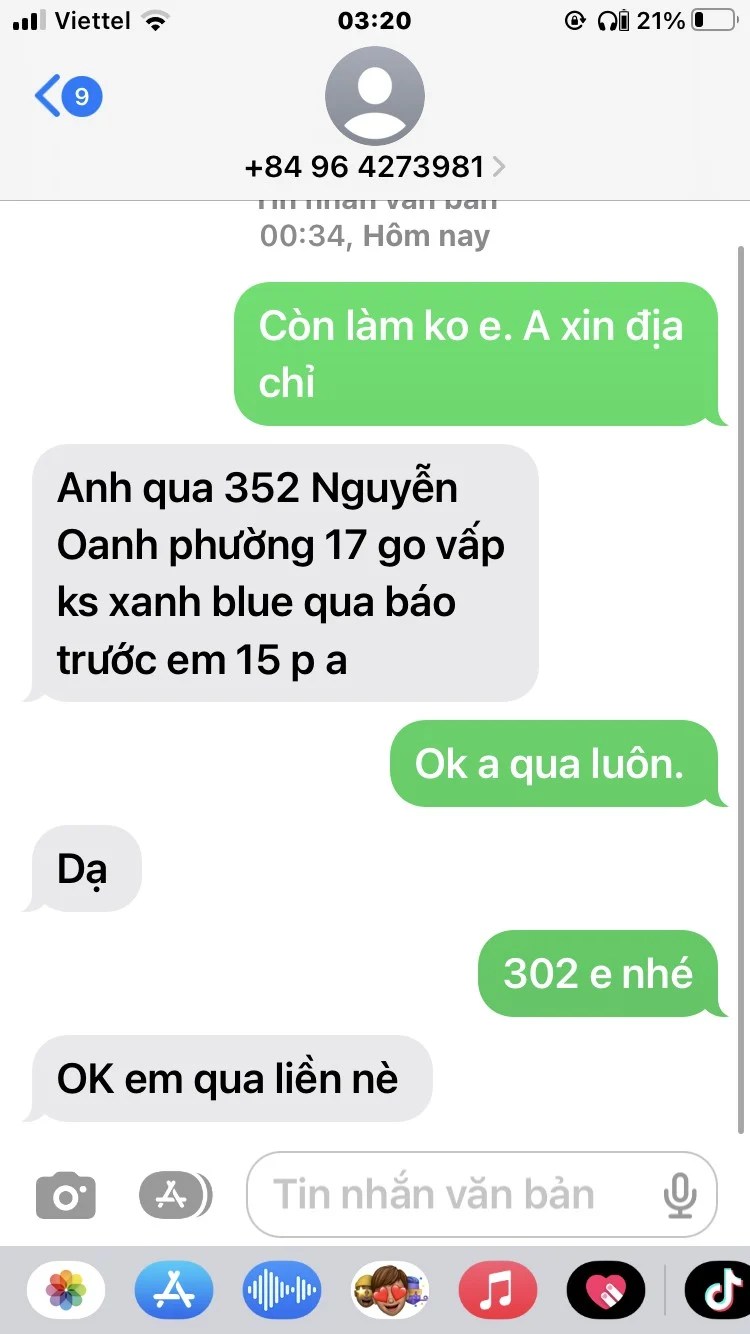
Task: Open the App Store icon in app strip
Action: (x=174, y=1290)
